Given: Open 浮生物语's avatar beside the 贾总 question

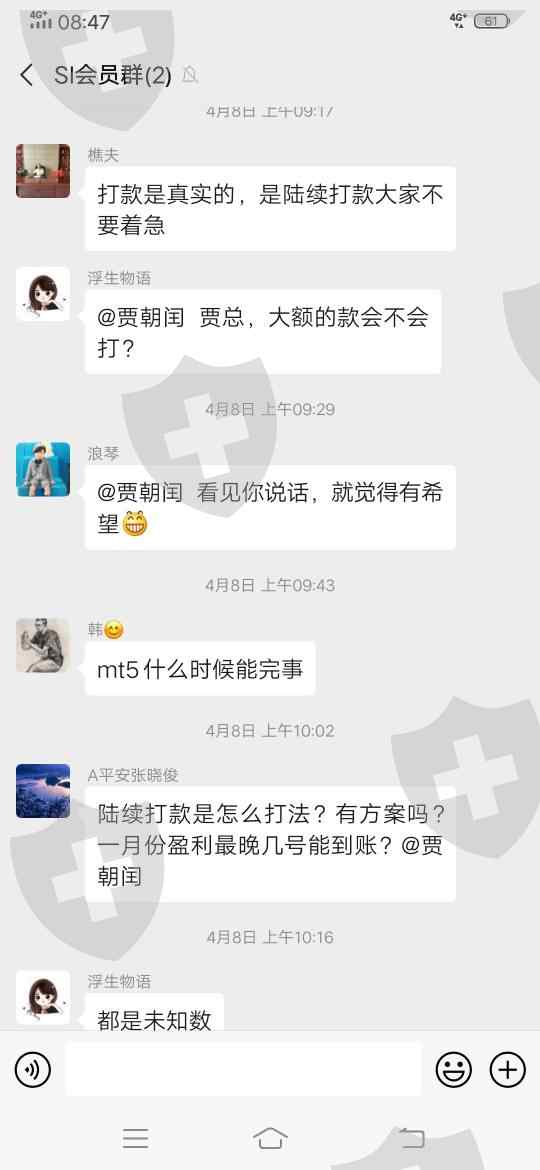Looking at the screenshot, I should tap(43, 294).
